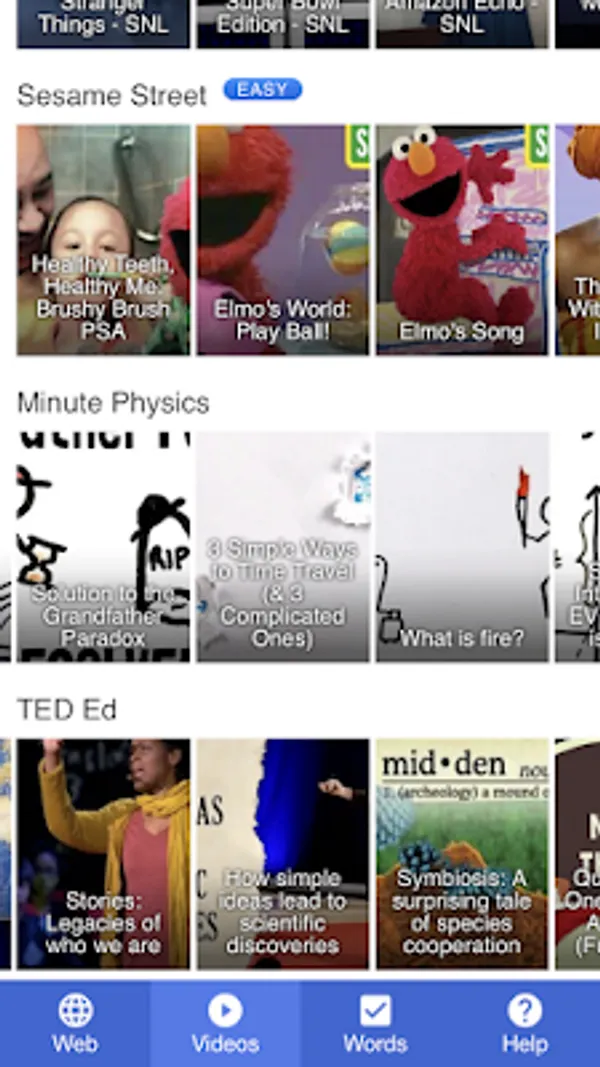The height and width of the screenshot is (1067, 600).
Task: Open Solution to the Grandfather Paradox video
Action: point(103,547)
